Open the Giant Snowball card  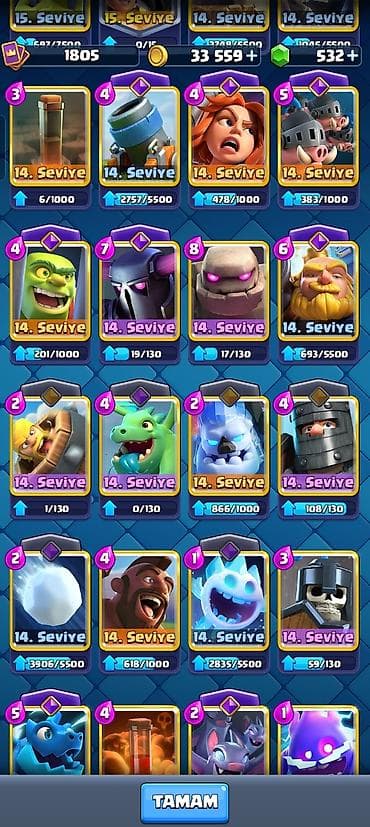50,601
